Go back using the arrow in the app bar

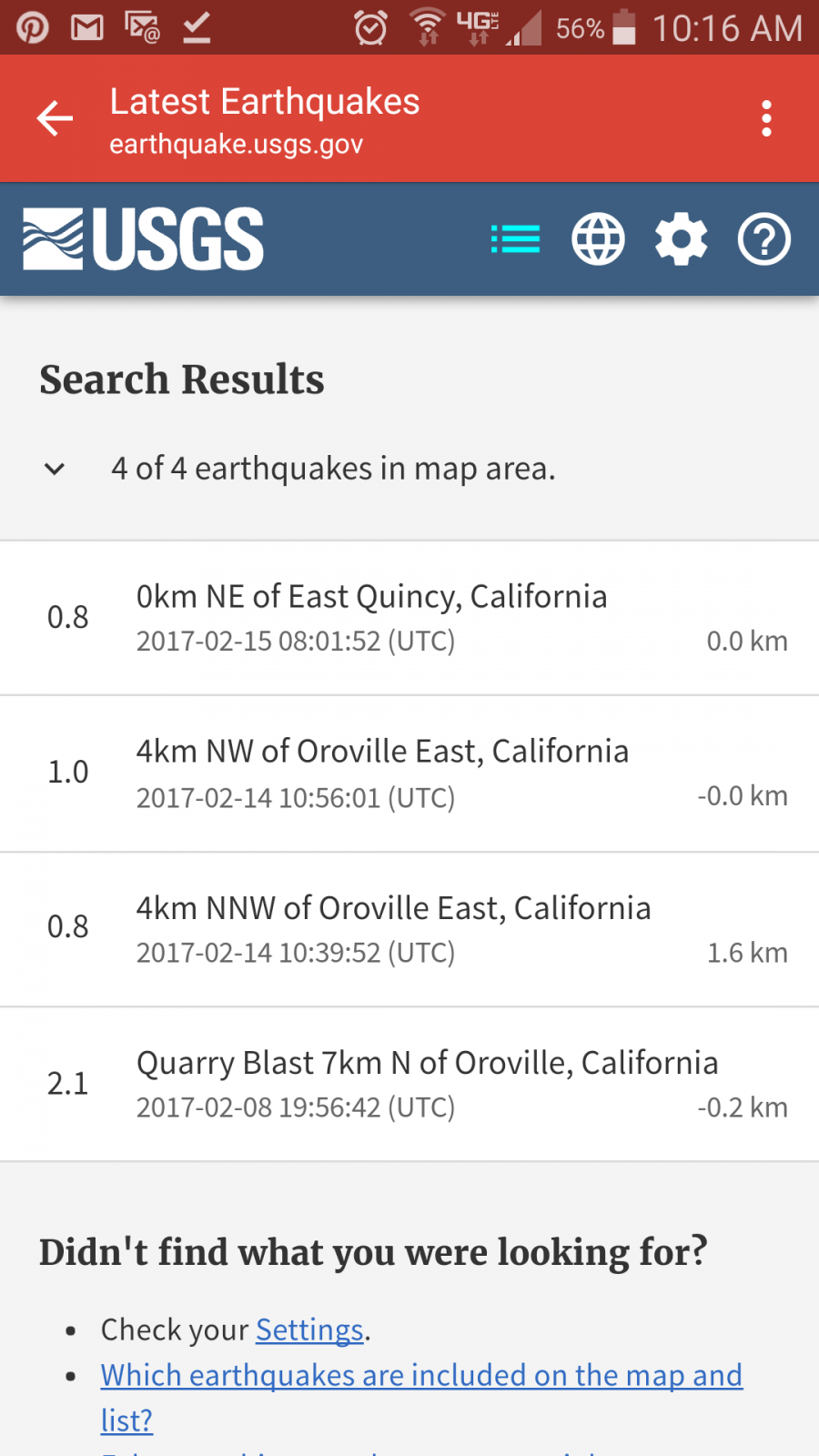55,118
